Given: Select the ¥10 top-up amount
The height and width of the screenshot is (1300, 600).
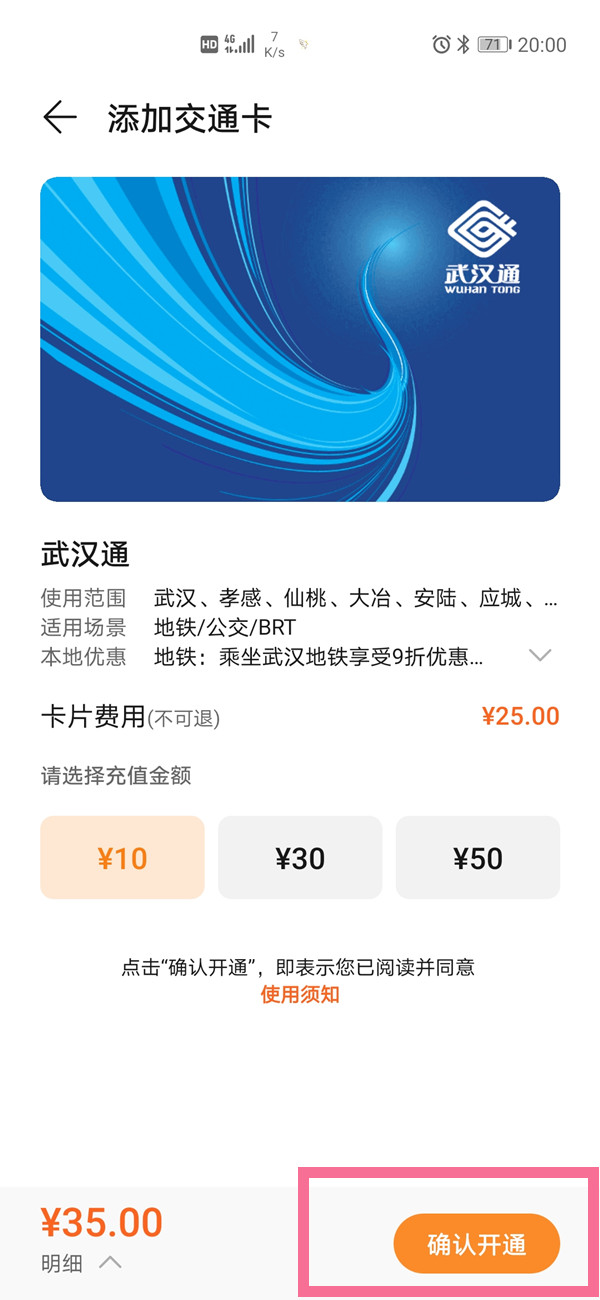Looking at the screenshot, I should click(x=122, y=858).
